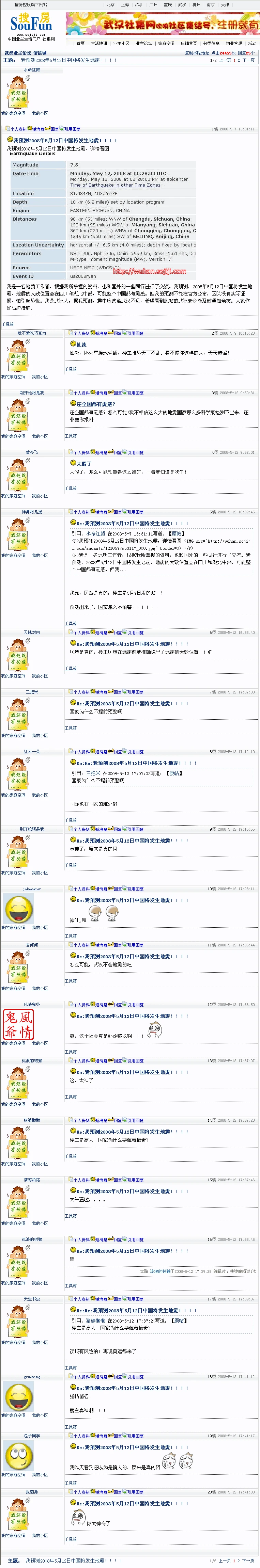Reply with quote (引用回复) to the first post
This screenshot has width=260, height=1568.
72,129
